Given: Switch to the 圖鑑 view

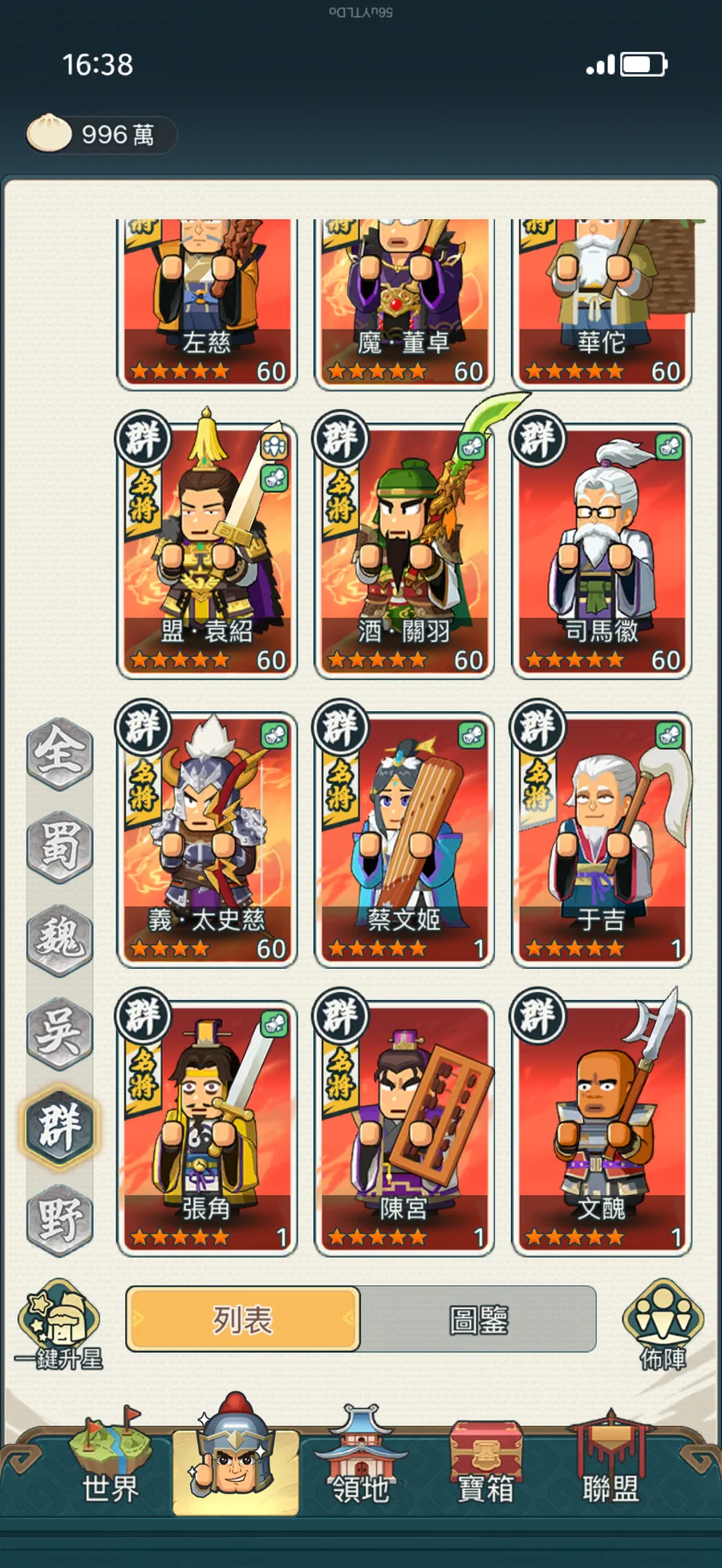Looking at the screenshot, I should coord(478,1319).
